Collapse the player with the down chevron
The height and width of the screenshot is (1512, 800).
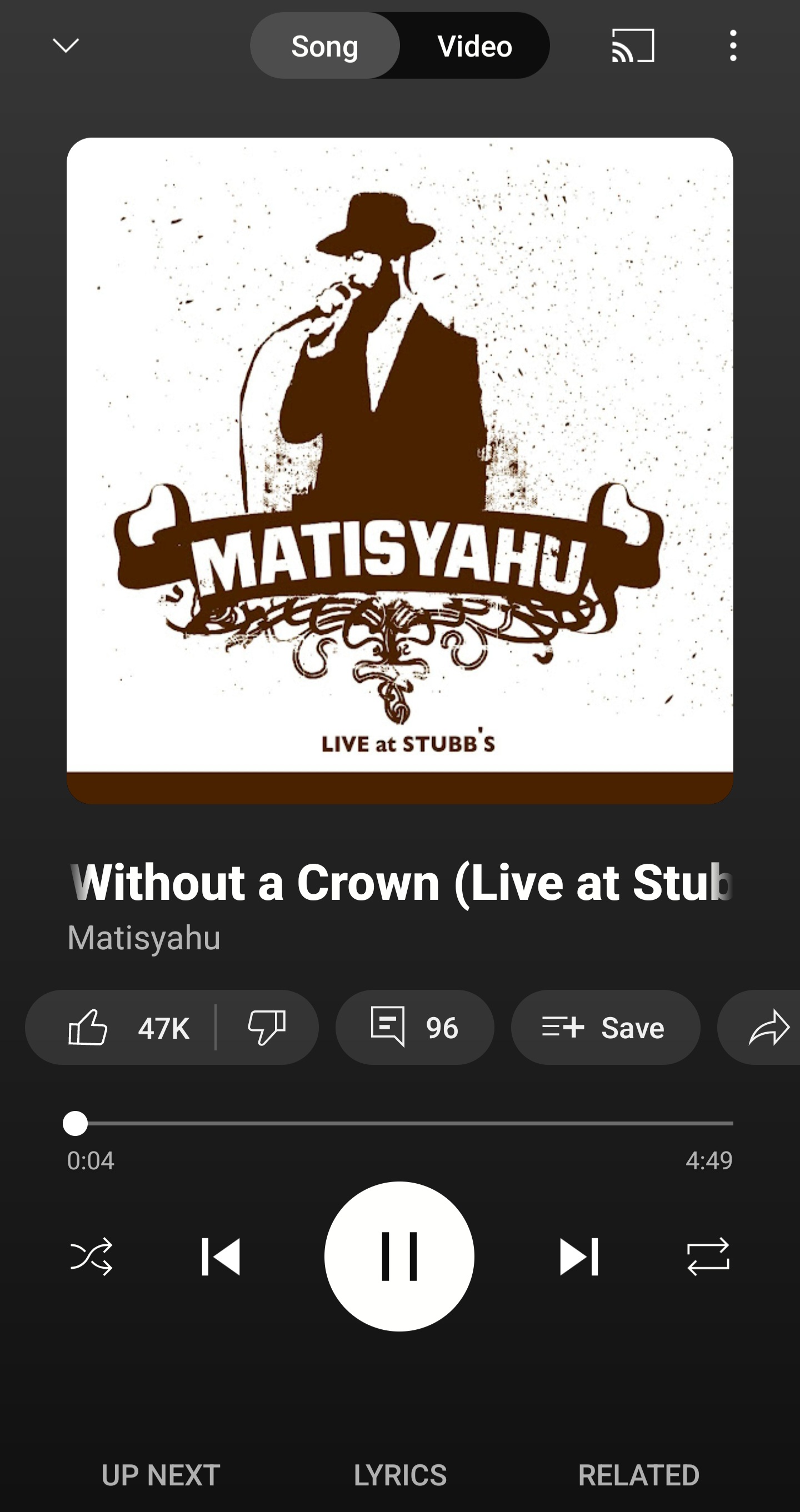tap(66, 45)
